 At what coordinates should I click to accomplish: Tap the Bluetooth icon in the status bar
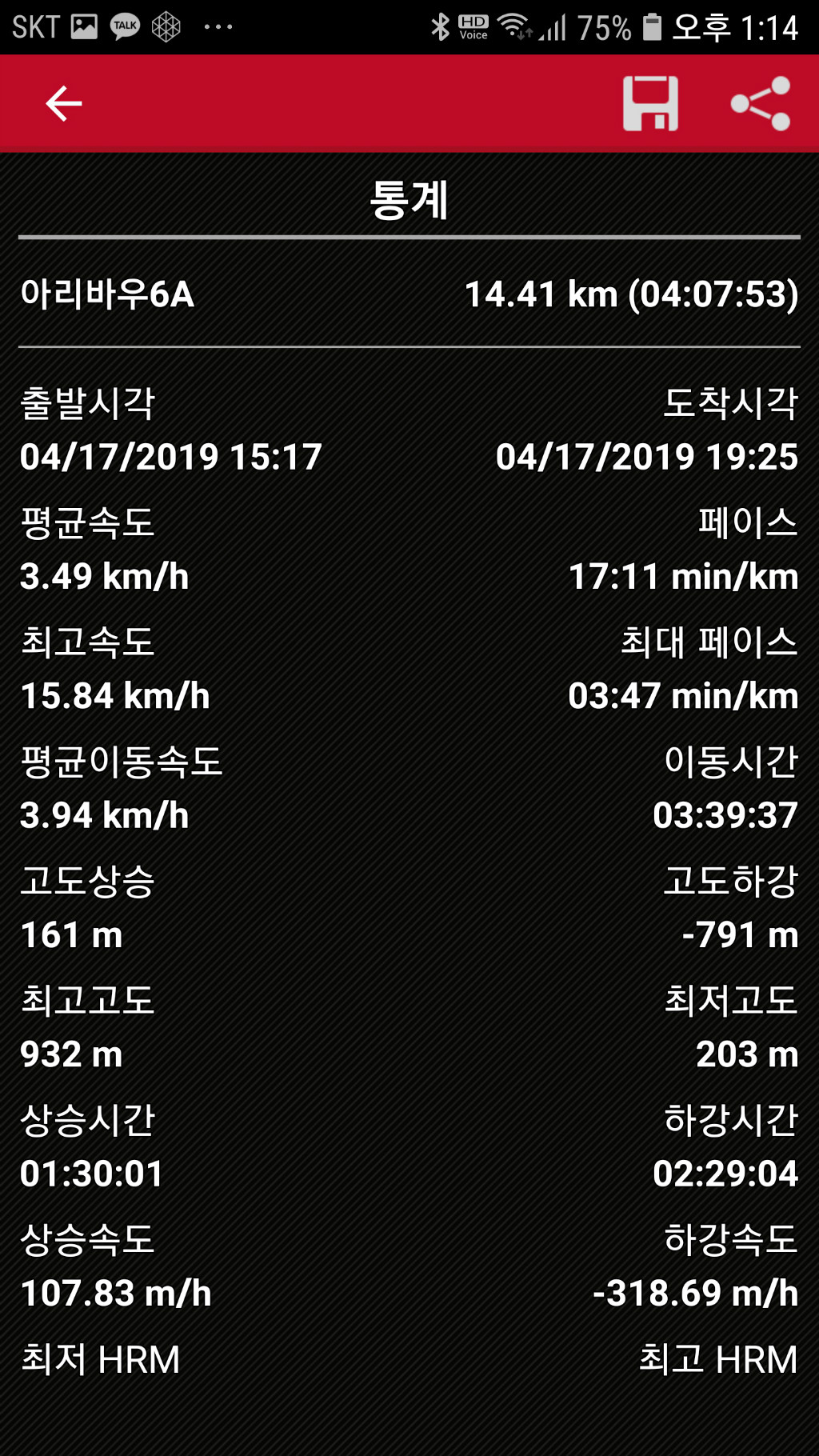point(441,26)
